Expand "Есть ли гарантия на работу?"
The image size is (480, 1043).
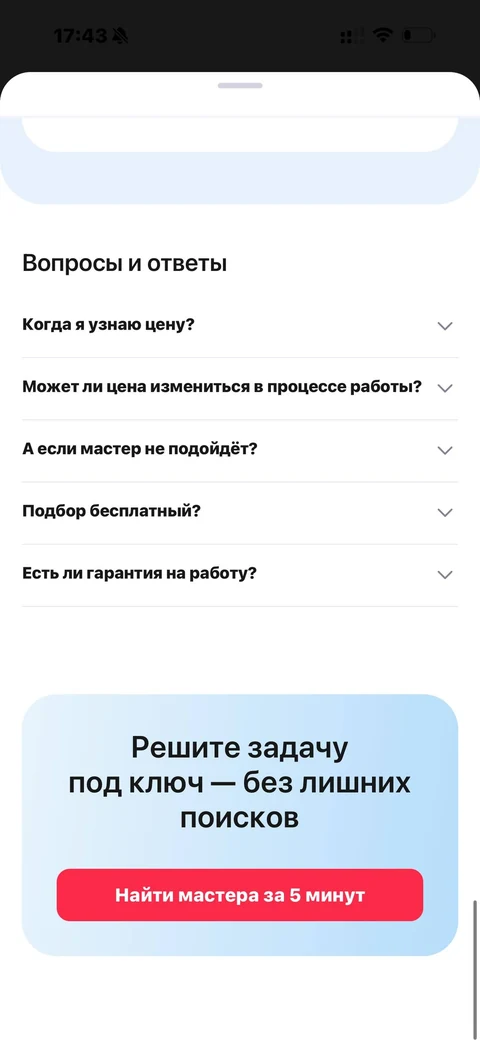pos(239,574)
